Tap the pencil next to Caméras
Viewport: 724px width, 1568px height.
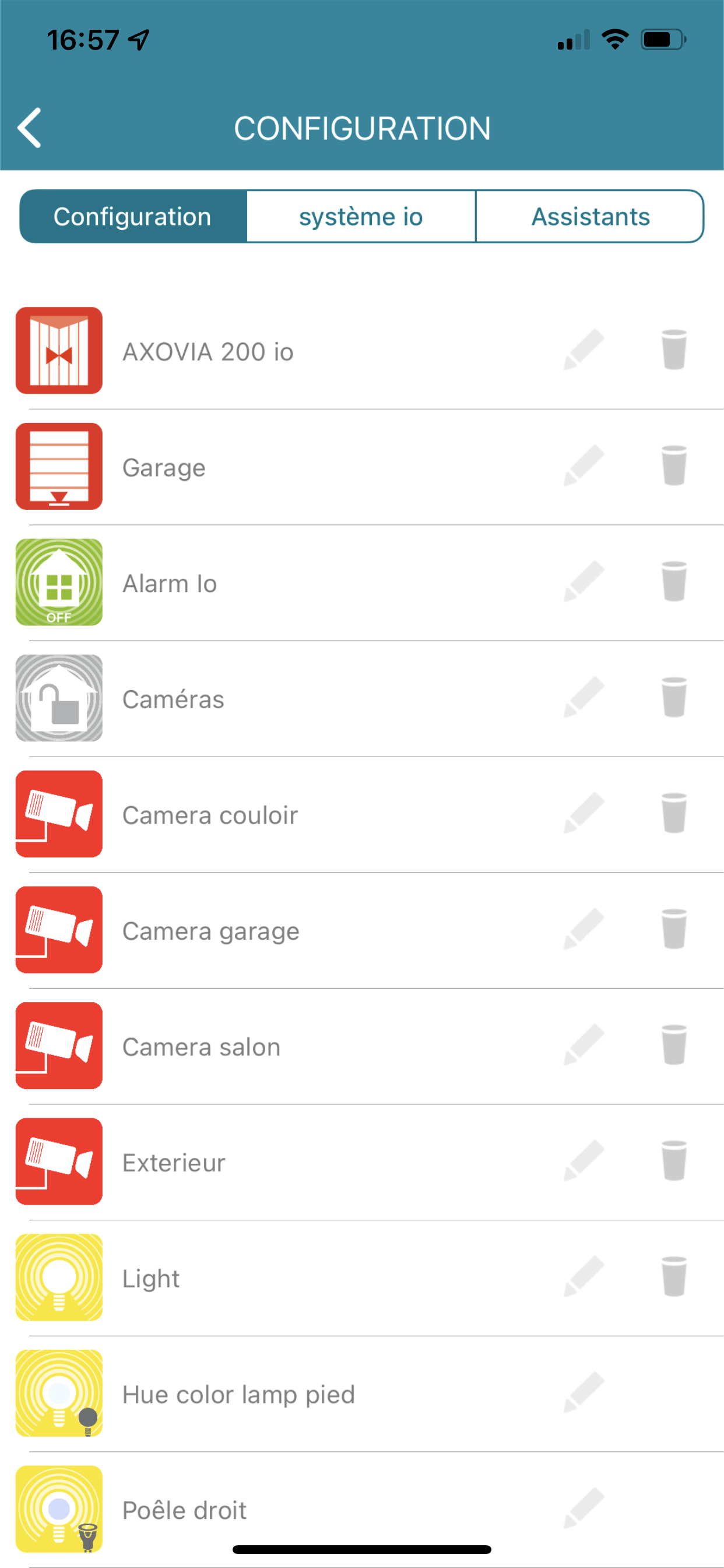tap(584, 697)
